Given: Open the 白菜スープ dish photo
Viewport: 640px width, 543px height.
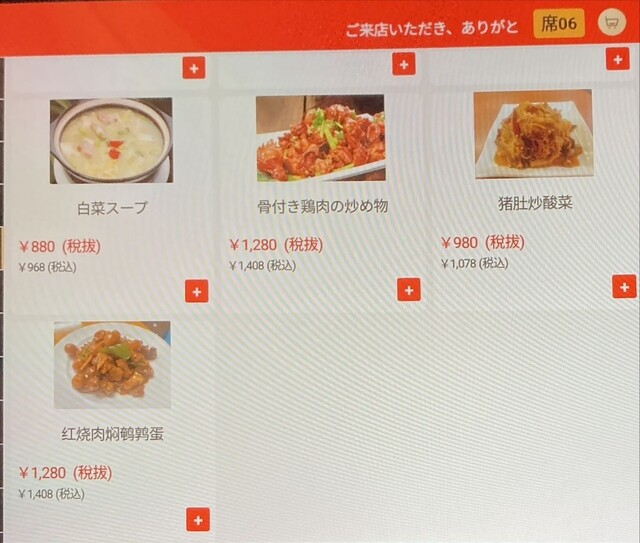Looking at the screenshot, I should pyautogui.click(x=111, y=141).
